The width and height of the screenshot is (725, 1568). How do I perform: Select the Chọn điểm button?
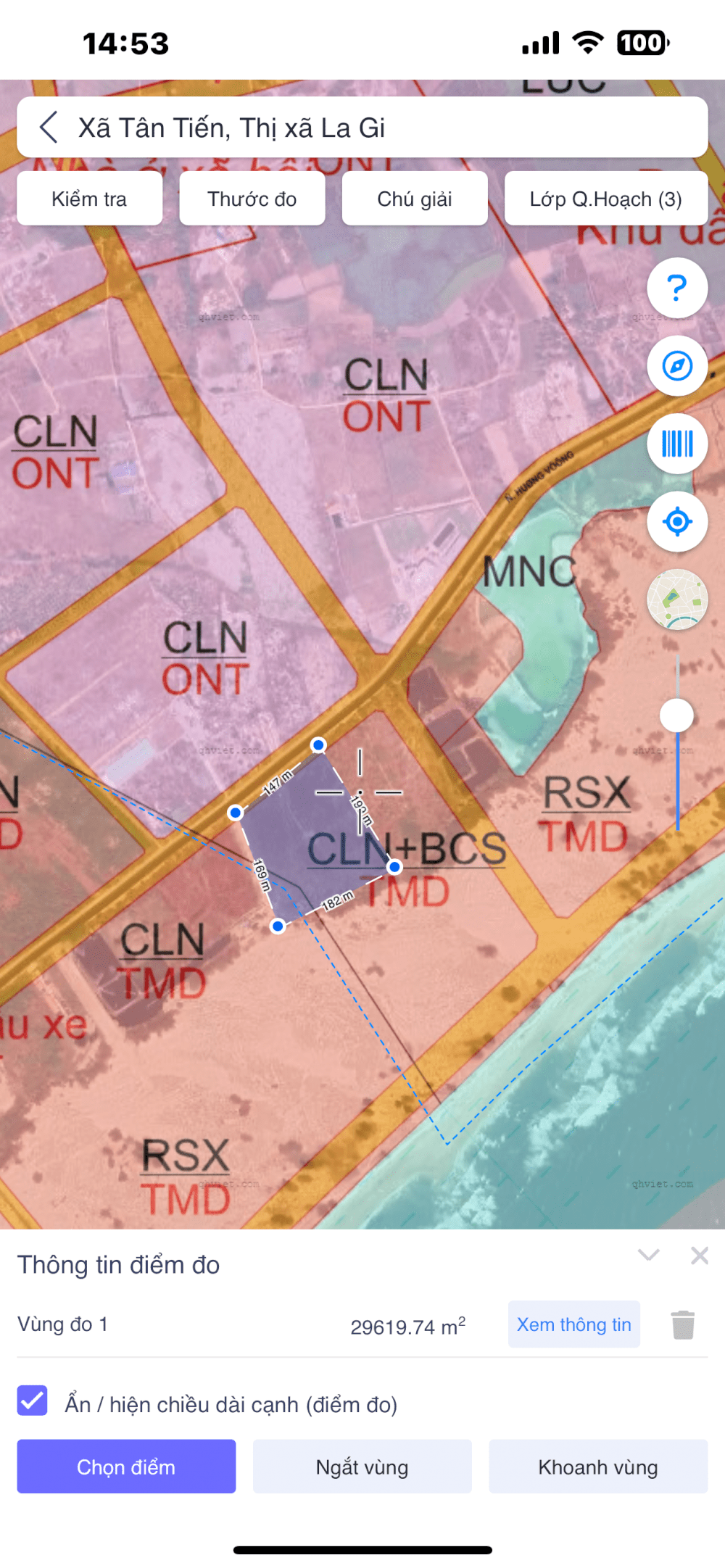[x=126, y=1467]
